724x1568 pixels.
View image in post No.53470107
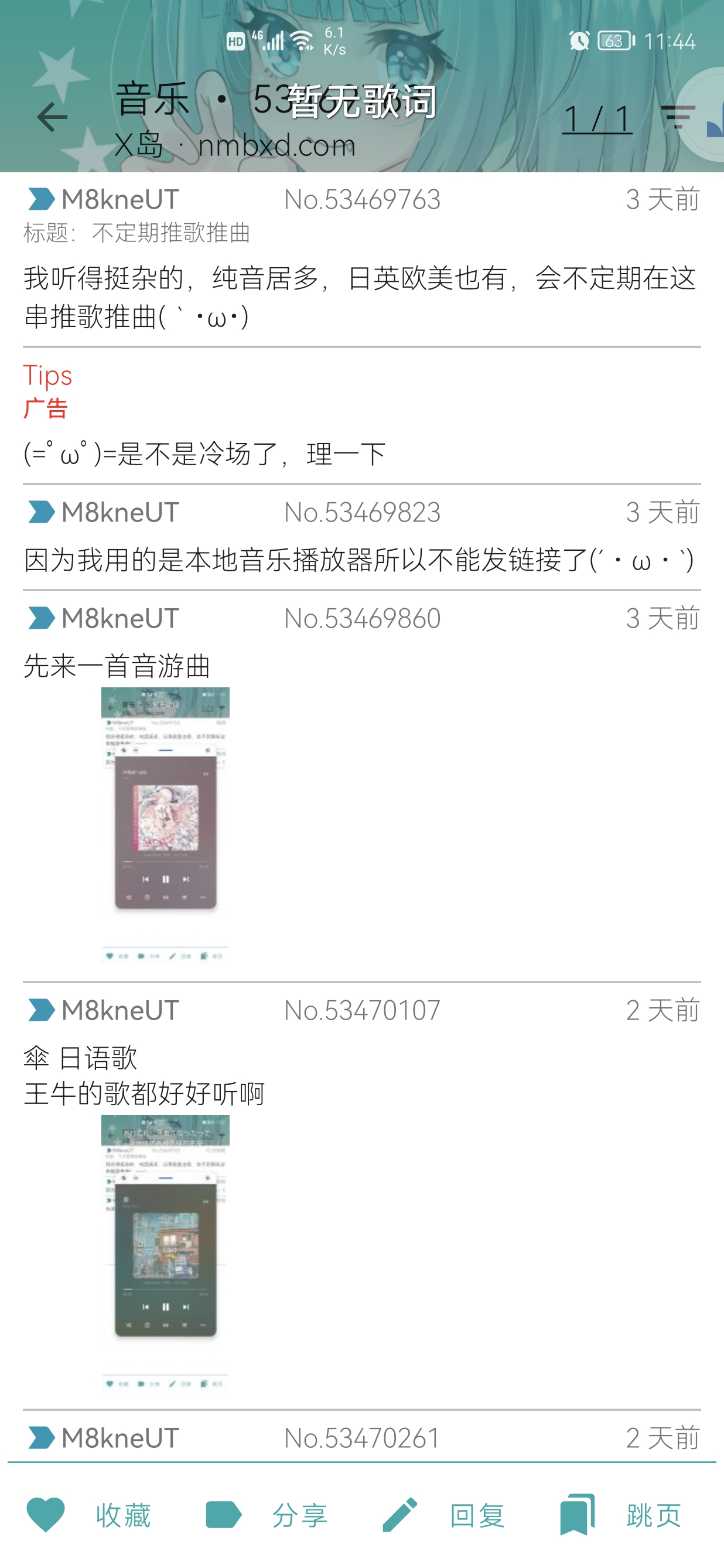[x=166, y=1252]
